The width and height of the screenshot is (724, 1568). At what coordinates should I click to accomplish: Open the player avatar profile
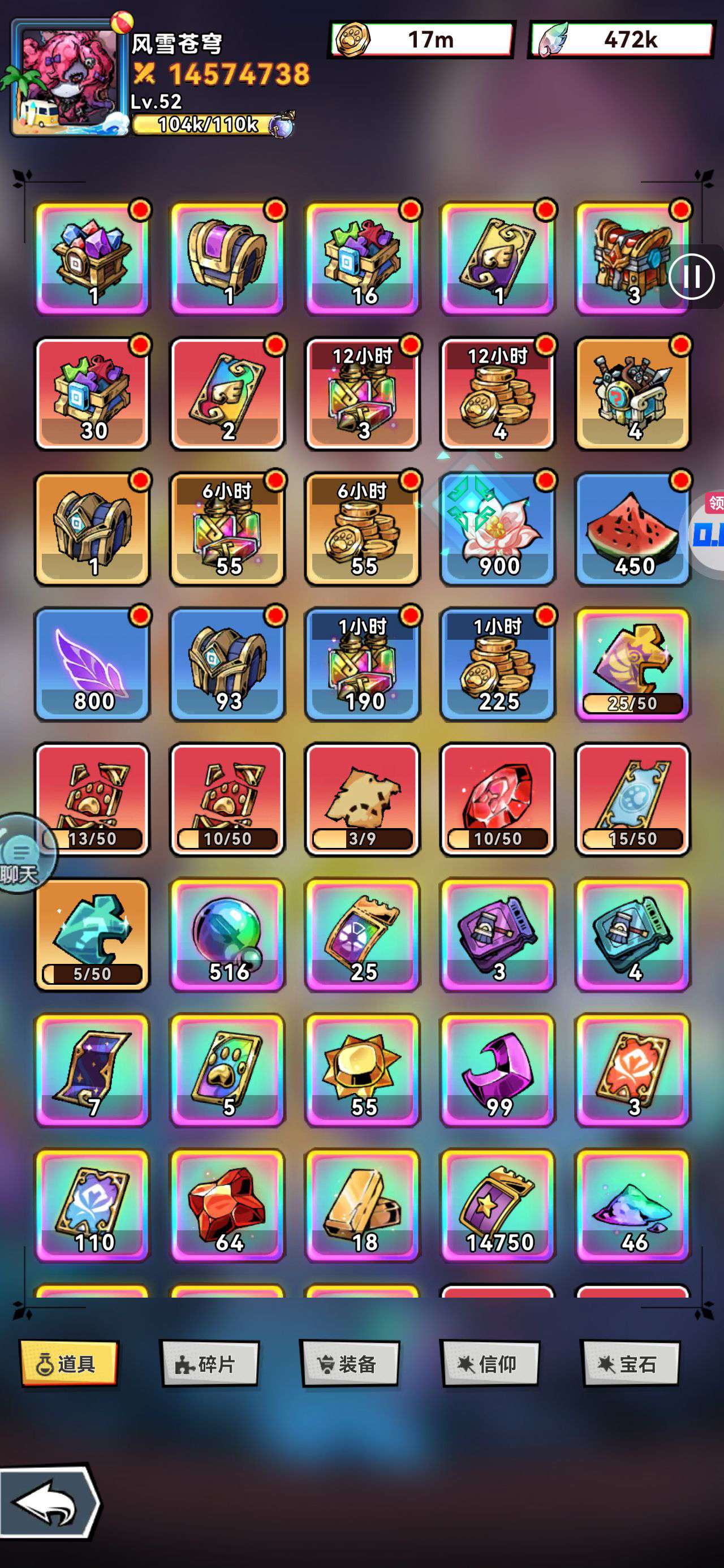[x=68, y=77]
